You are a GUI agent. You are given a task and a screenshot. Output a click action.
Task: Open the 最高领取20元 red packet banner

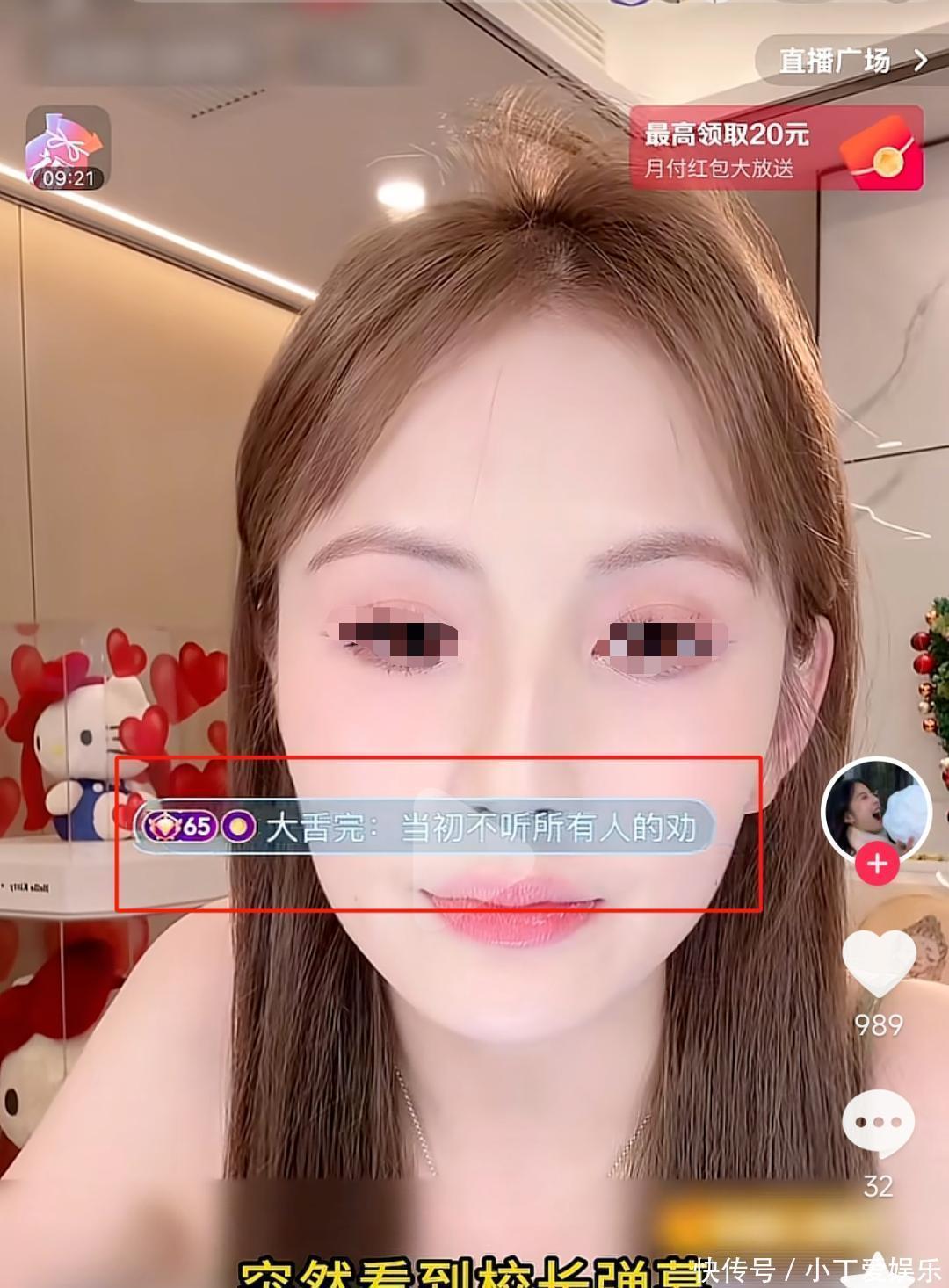(776, 148)
